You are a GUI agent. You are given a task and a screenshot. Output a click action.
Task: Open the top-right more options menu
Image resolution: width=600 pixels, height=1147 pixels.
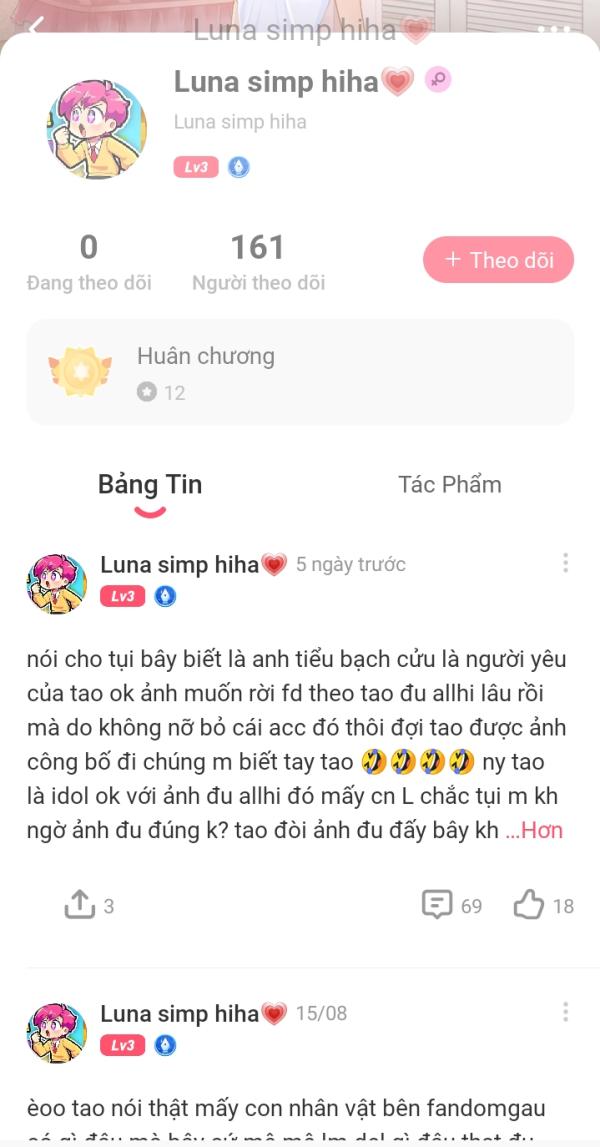pos(554,29)
